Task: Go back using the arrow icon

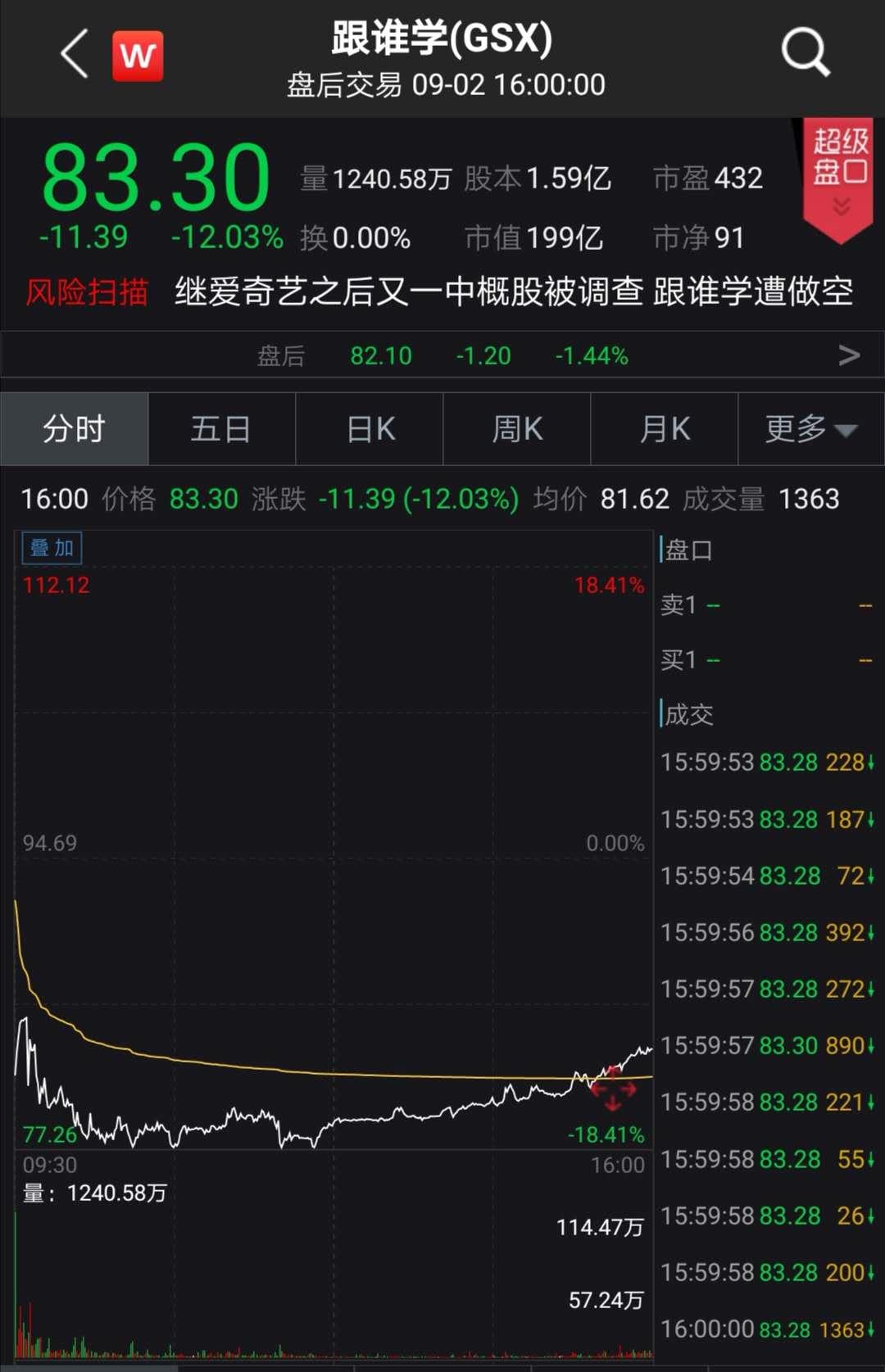Action: coord(75,55)
